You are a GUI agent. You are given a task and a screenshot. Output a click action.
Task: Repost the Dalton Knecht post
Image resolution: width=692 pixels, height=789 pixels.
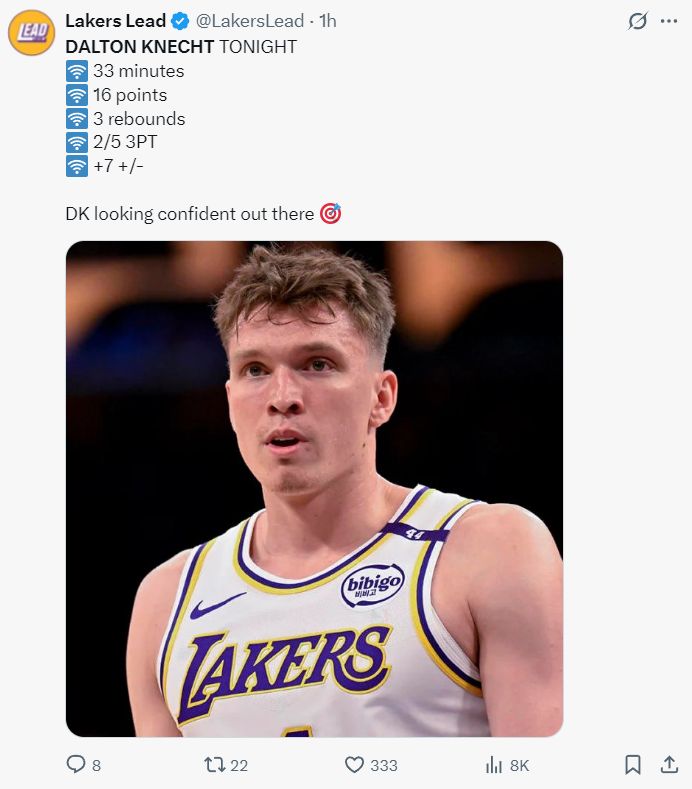(215, 765)
